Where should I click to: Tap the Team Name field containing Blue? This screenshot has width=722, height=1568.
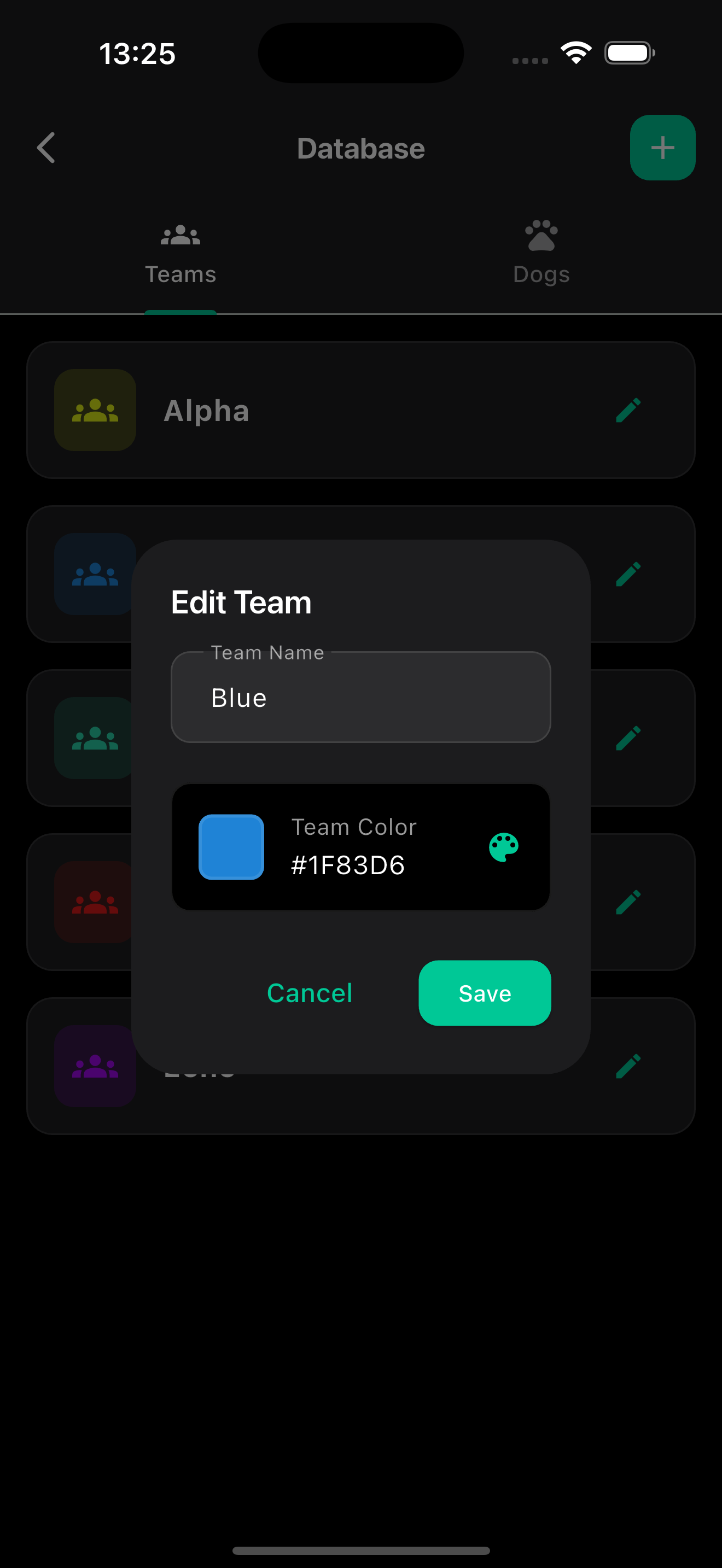(360, 698)
